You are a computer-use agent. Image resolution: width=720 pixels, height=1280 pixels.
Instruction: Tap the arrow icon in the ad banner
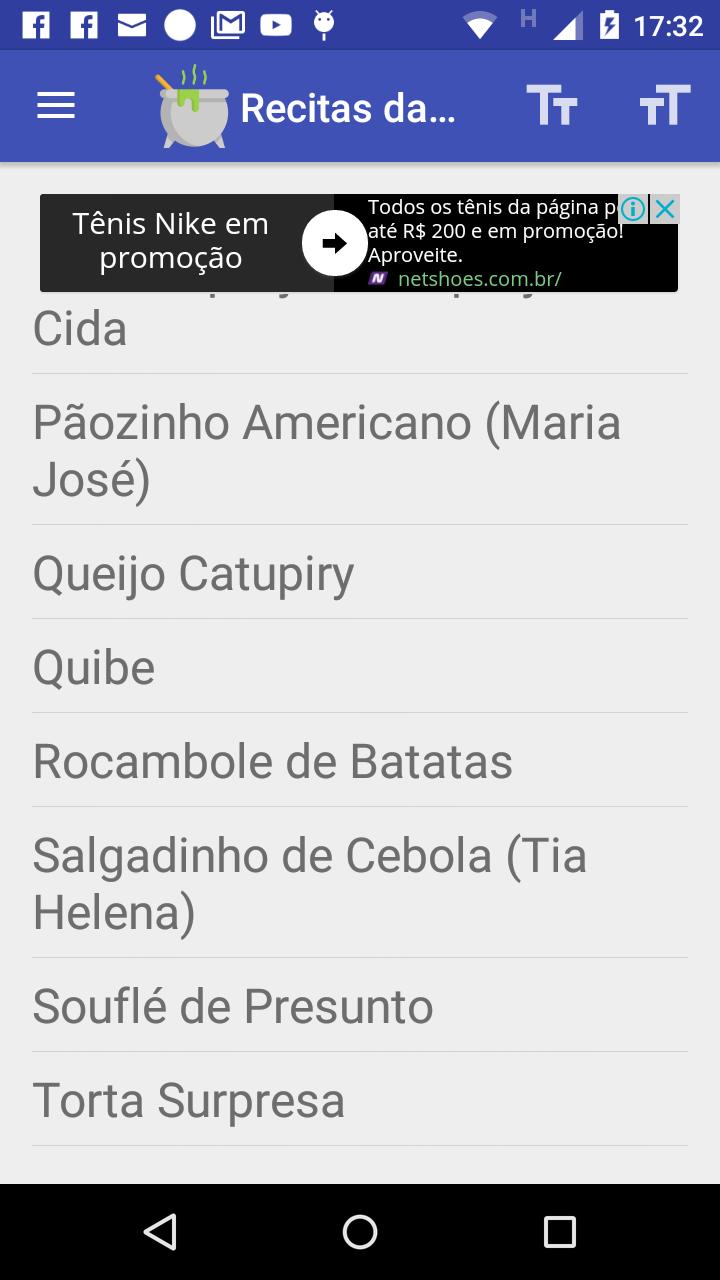[333, 242]
